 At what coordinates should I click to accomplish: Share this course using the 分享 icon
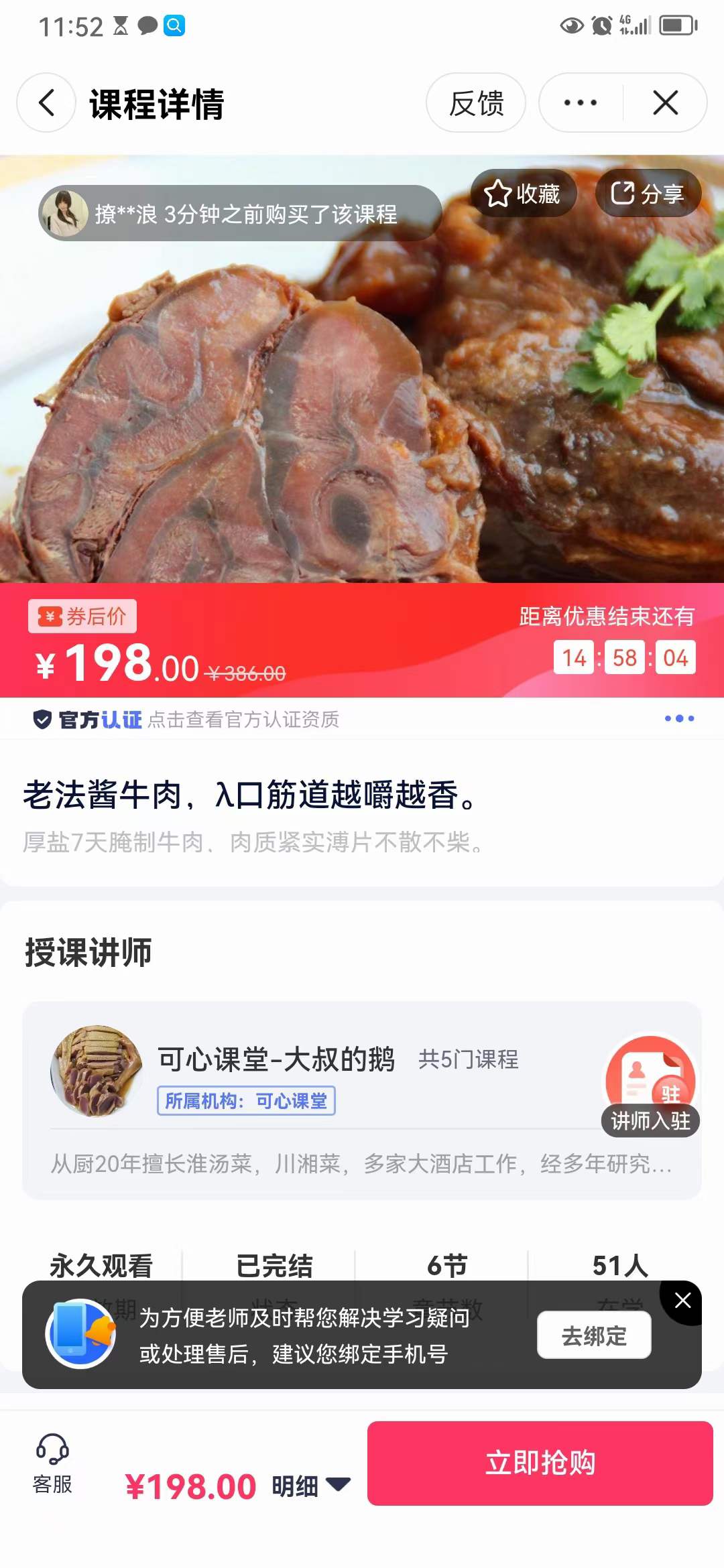pyautogui.click(x=647, y=193)
